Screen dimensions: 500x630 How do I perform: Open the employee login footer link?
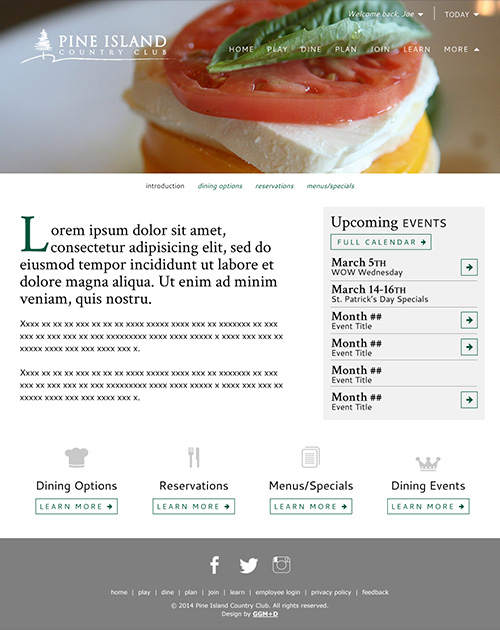[278, 592]
